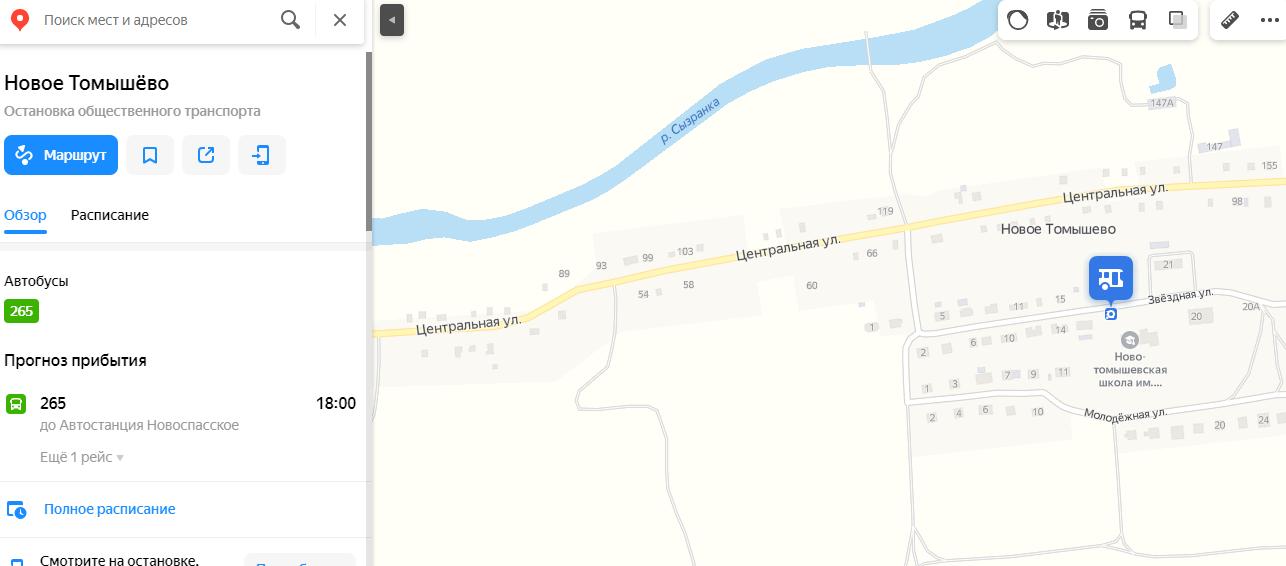
Task: Open bus route 265 badge
Action: (x=21, y=311)
